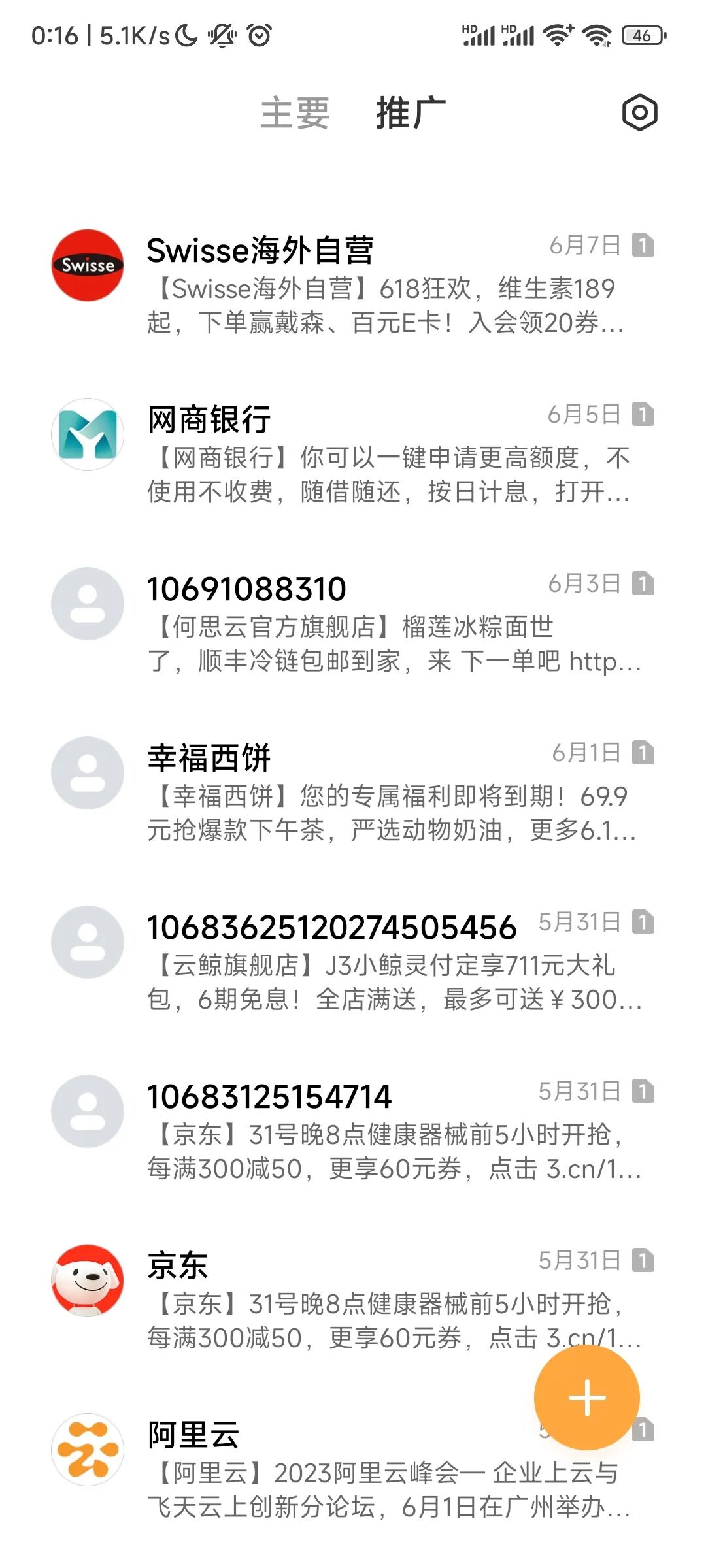Select the 推广 tab
Screen dimensions: 706x1568
click(411, 113)
